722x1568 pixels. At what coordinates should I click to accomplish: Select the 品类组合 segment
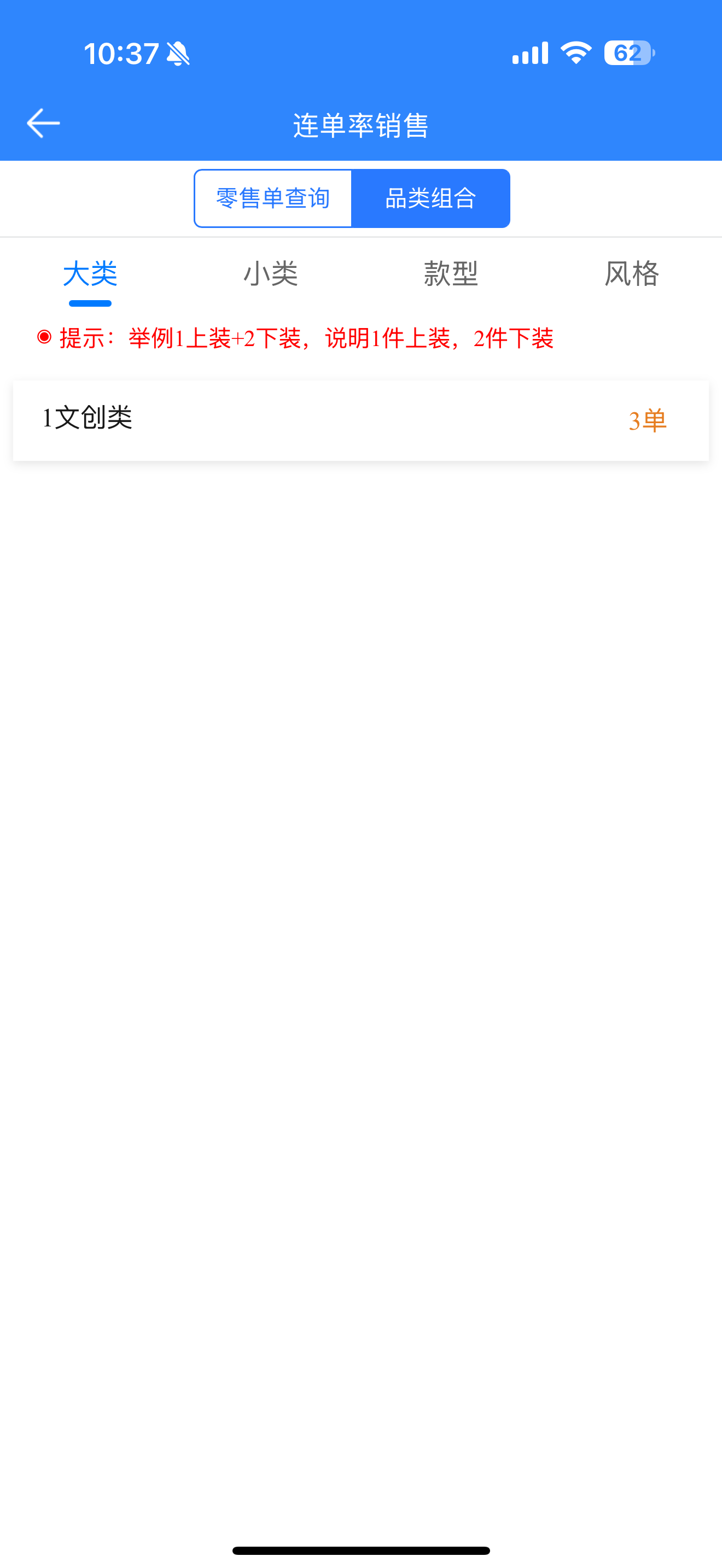click(x=431, y=198)
